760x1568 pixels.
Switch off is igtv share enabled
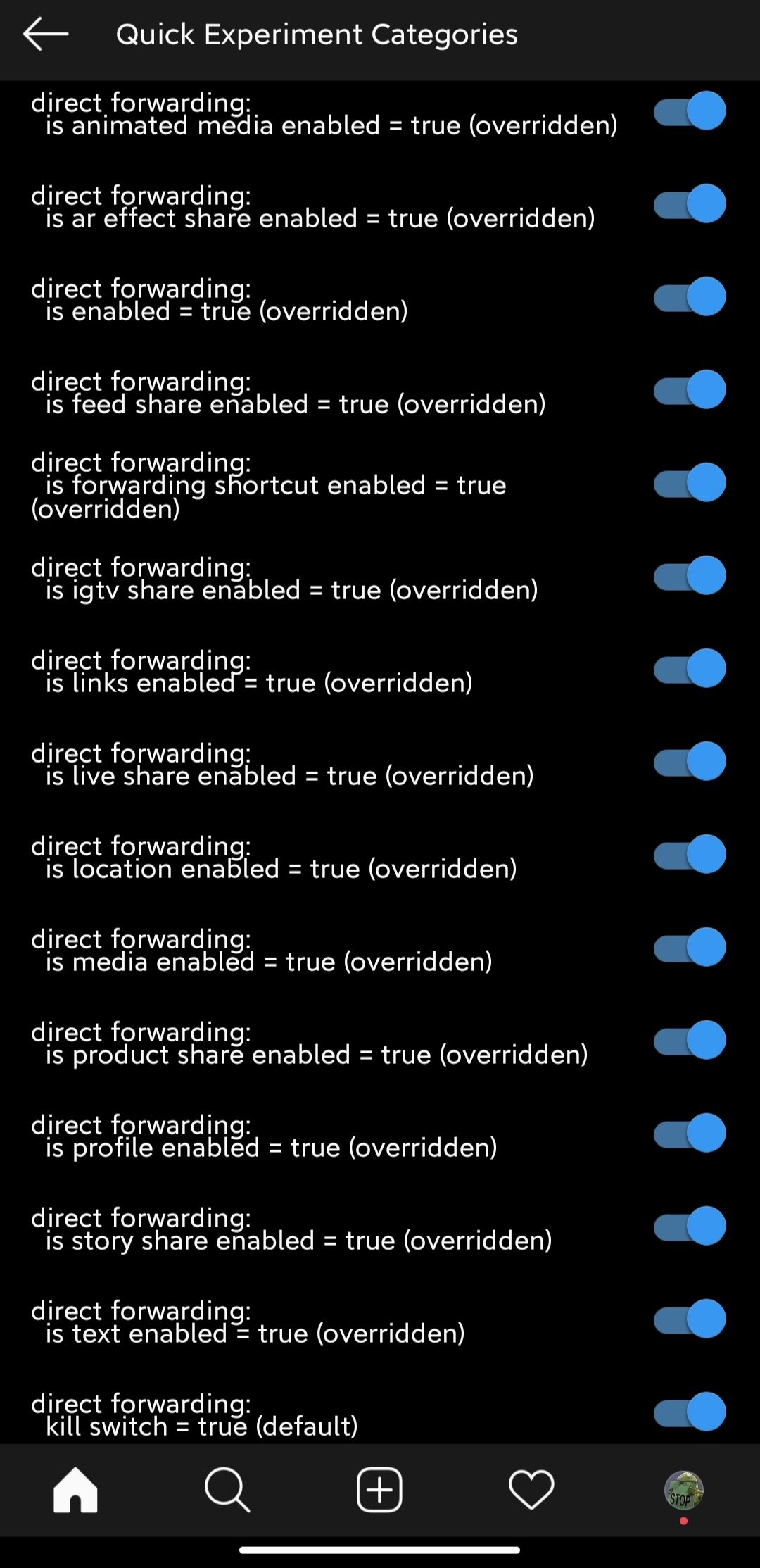coord(689,576)
